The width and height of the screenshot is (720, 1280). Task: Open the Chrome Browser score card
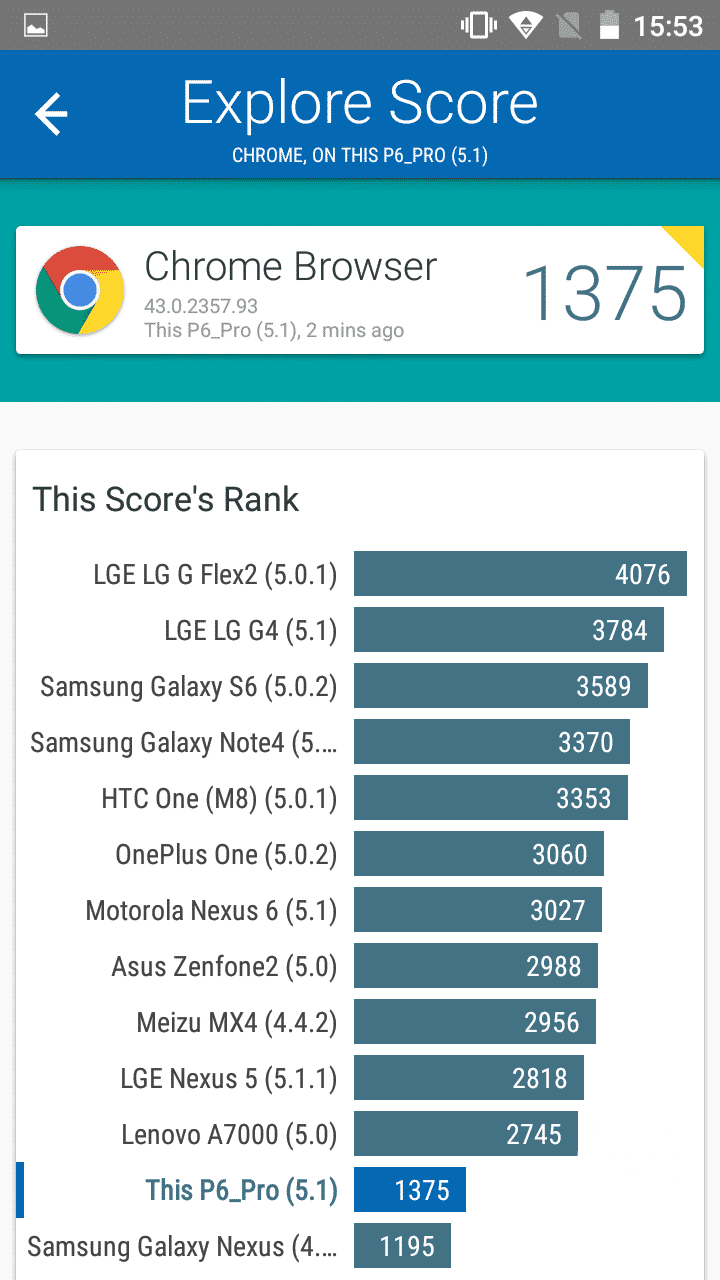(360, 291)
